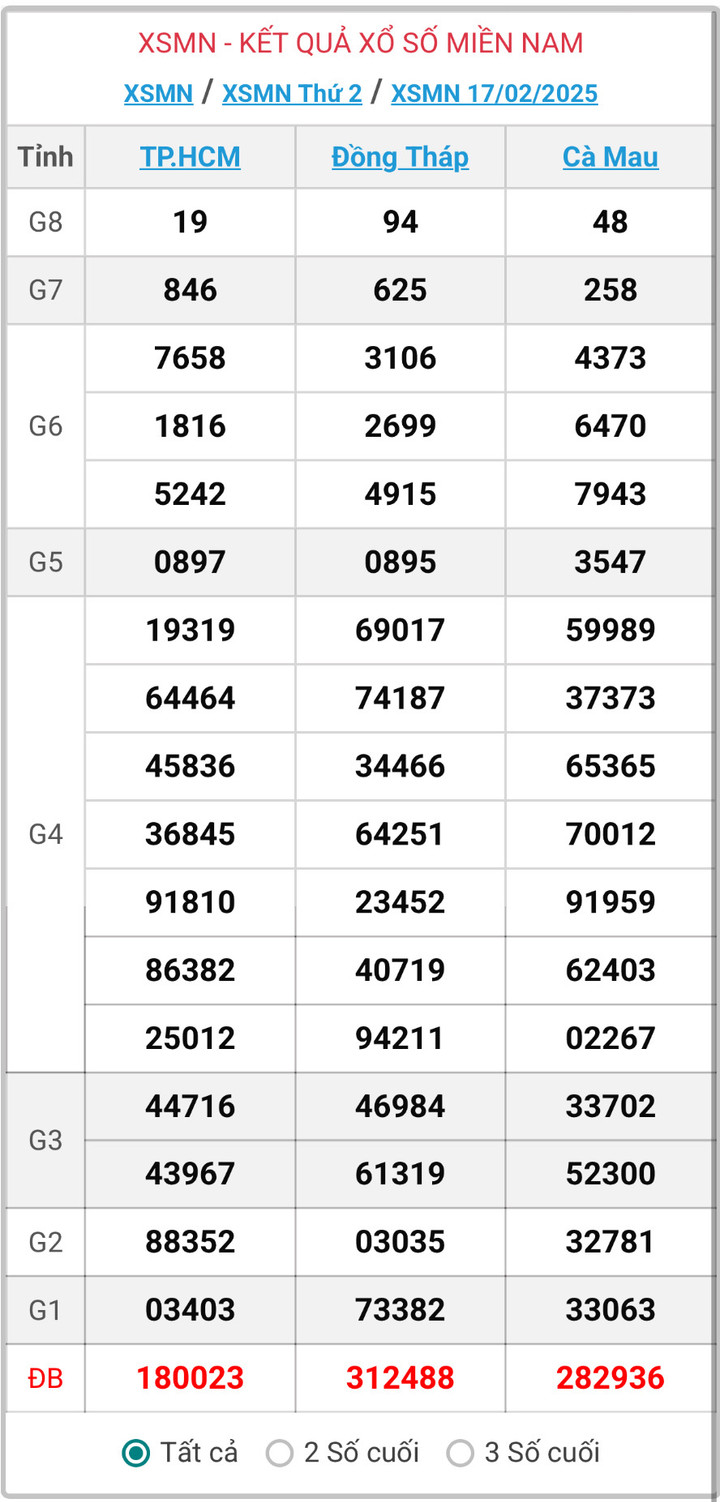Open the Đồng Tháp province link
Viewport: 720px width, 1502px height.
tap(400, 157)
